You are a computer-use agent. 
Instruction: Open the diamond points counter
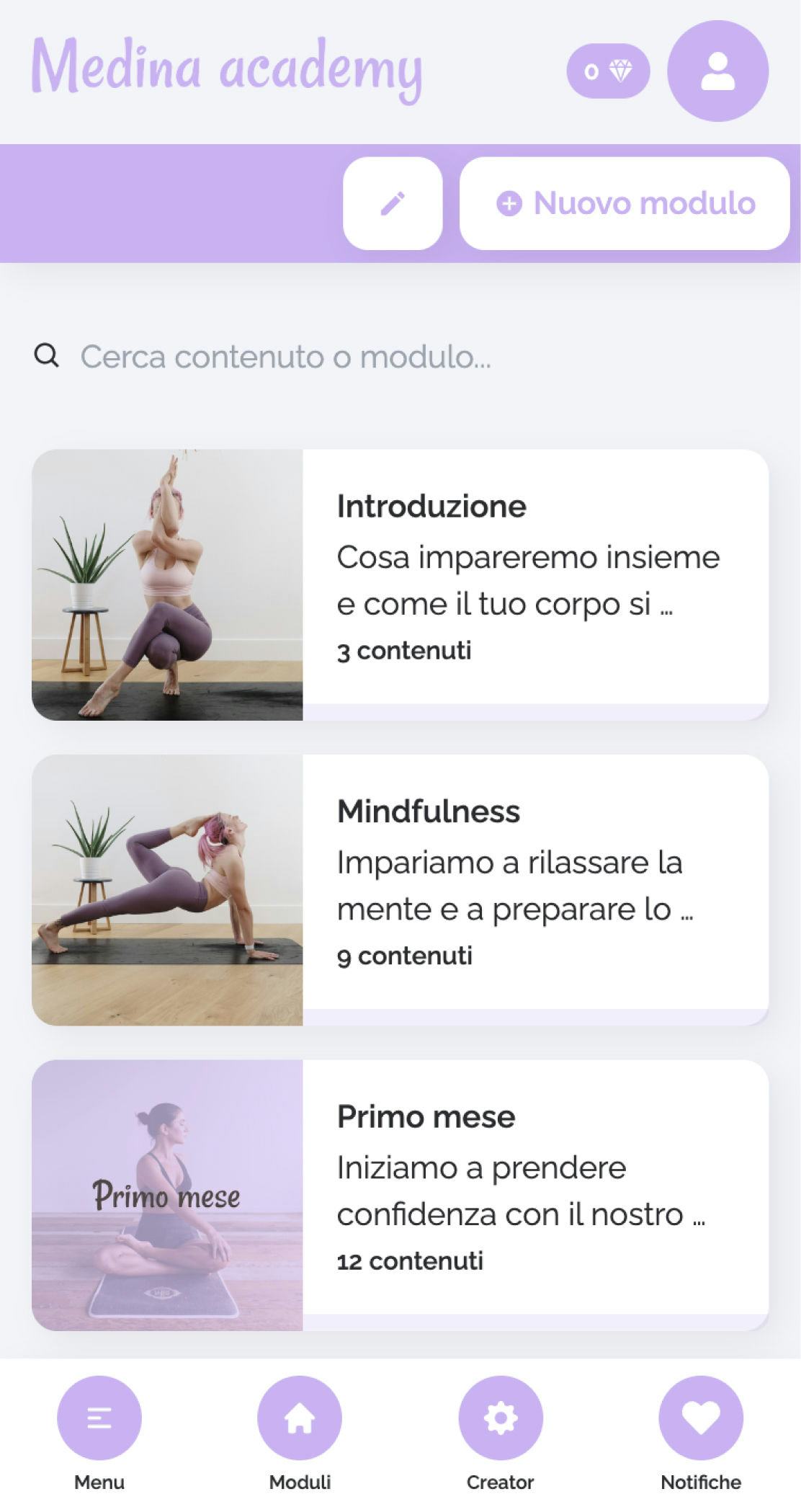[x=608, y=71]
